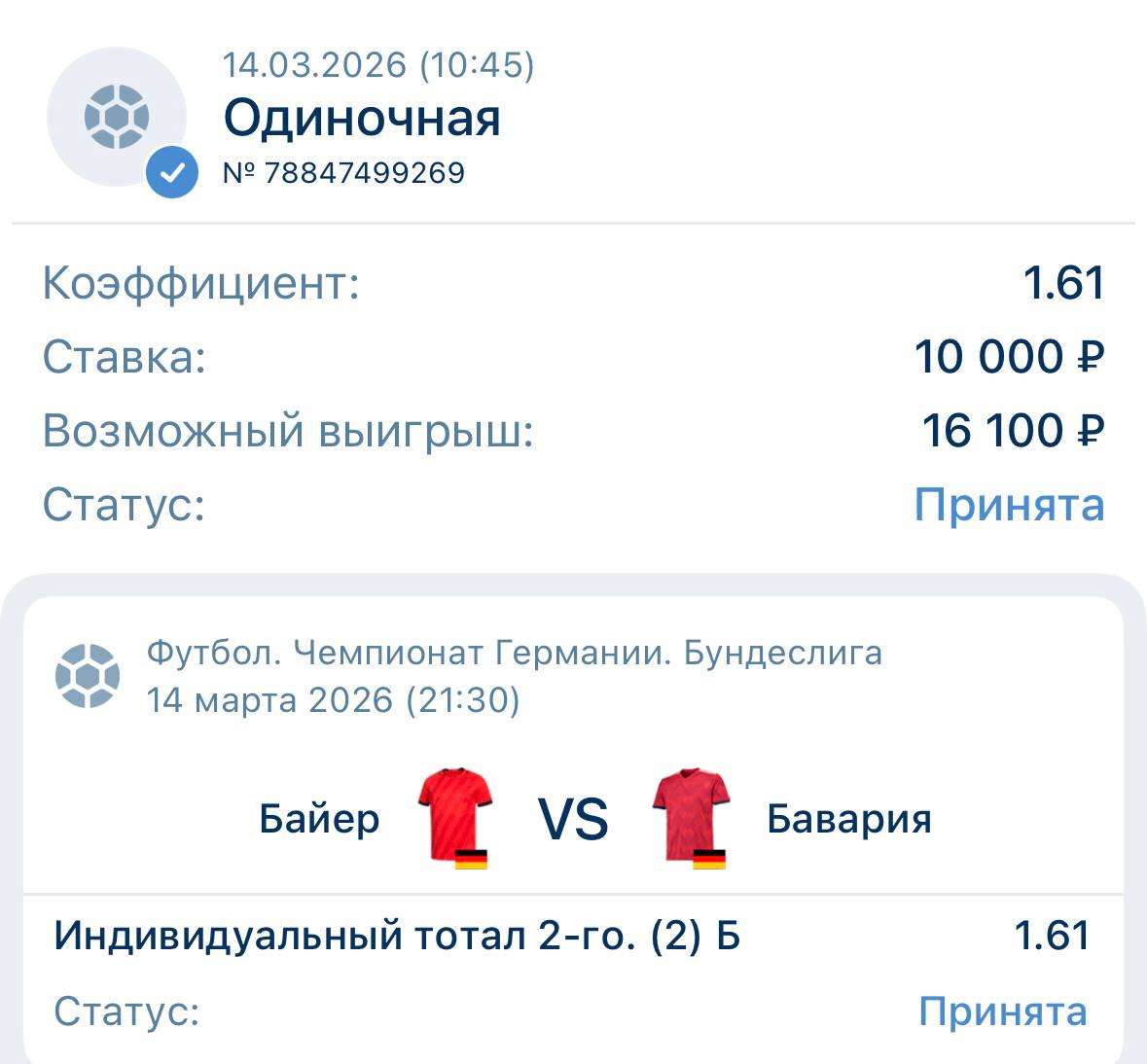The height and width of the screenshot is (1064, 1147).
Task: Open the Байер vs Бавария match card
Action: 574,818
